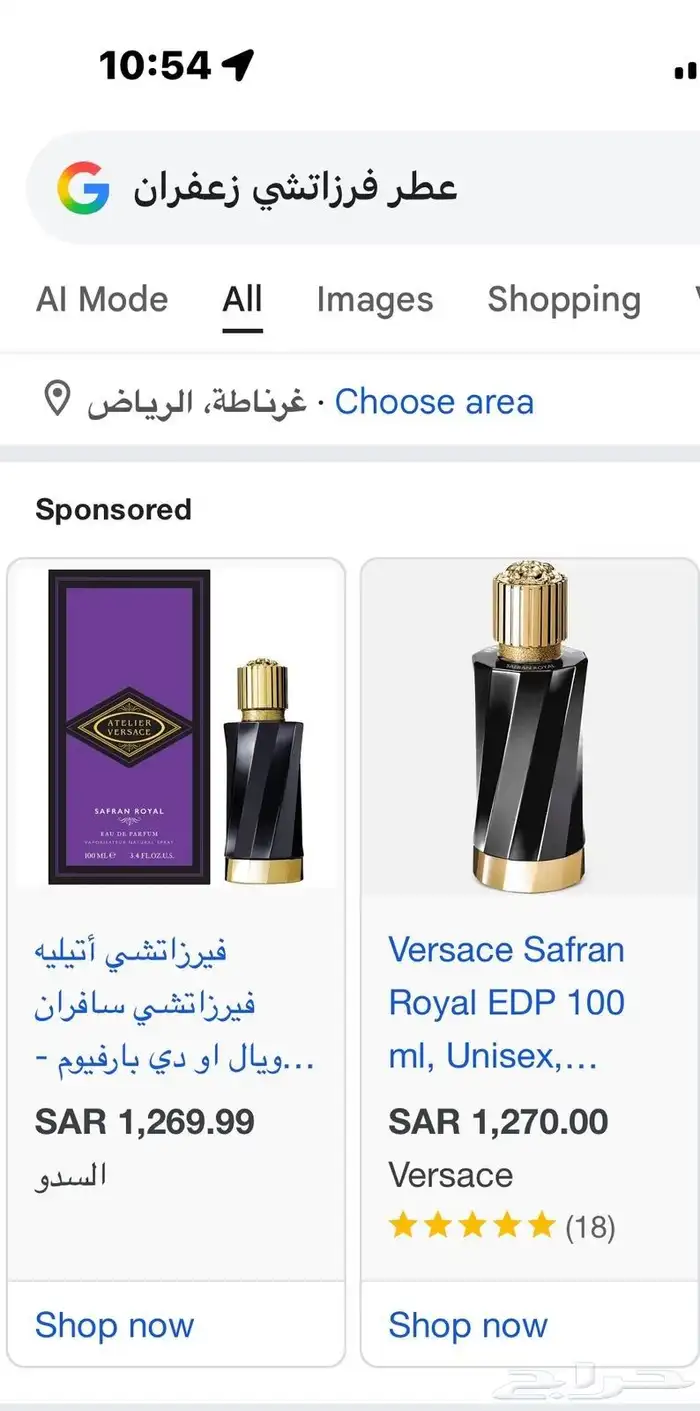This screenshot has height=1411, width=700.
Task: Tap Shop now for the SAR 1,270.00 perfume
Action: (x=468, y=1325)
